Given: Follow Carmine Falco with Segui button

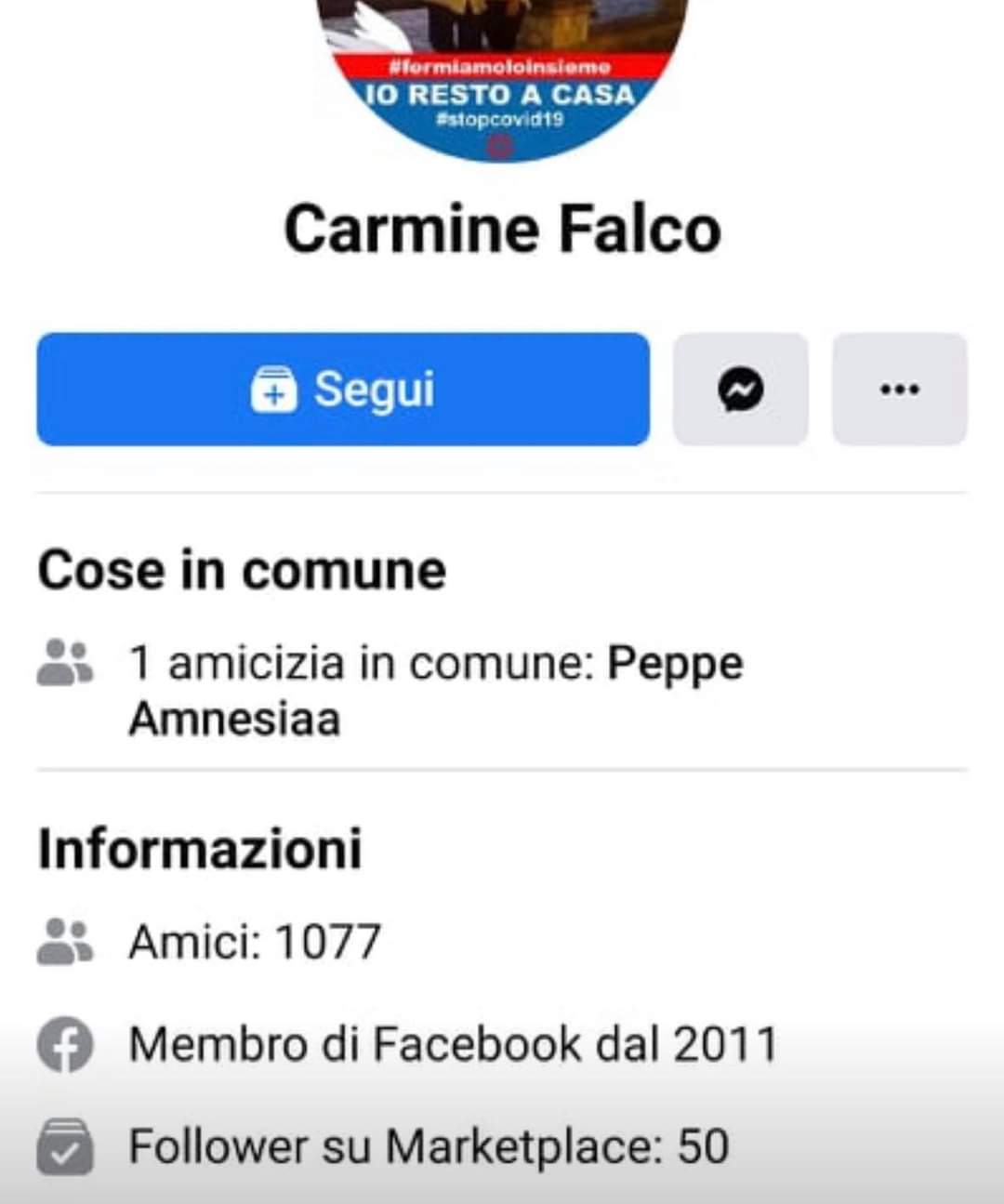Looking at the screenshot, I should tap(343, 390).
